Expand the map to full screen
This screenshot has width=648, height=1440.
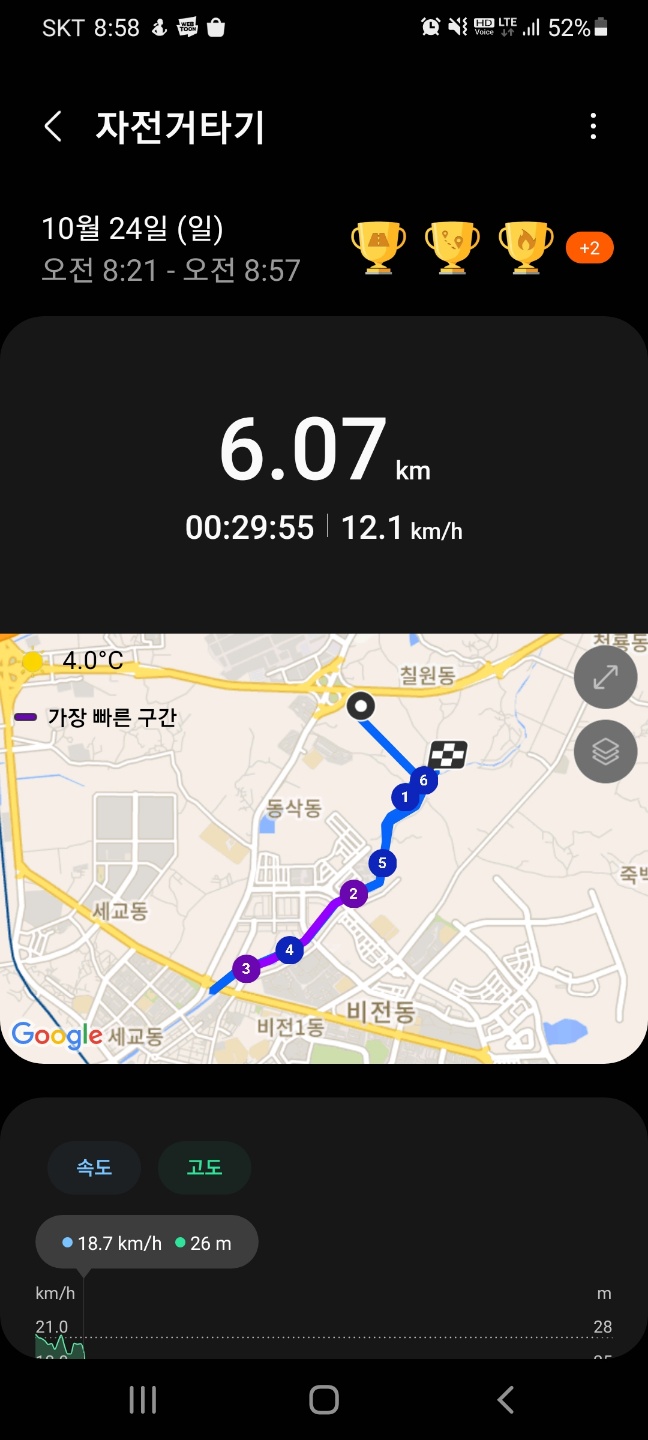click(605, 678)
